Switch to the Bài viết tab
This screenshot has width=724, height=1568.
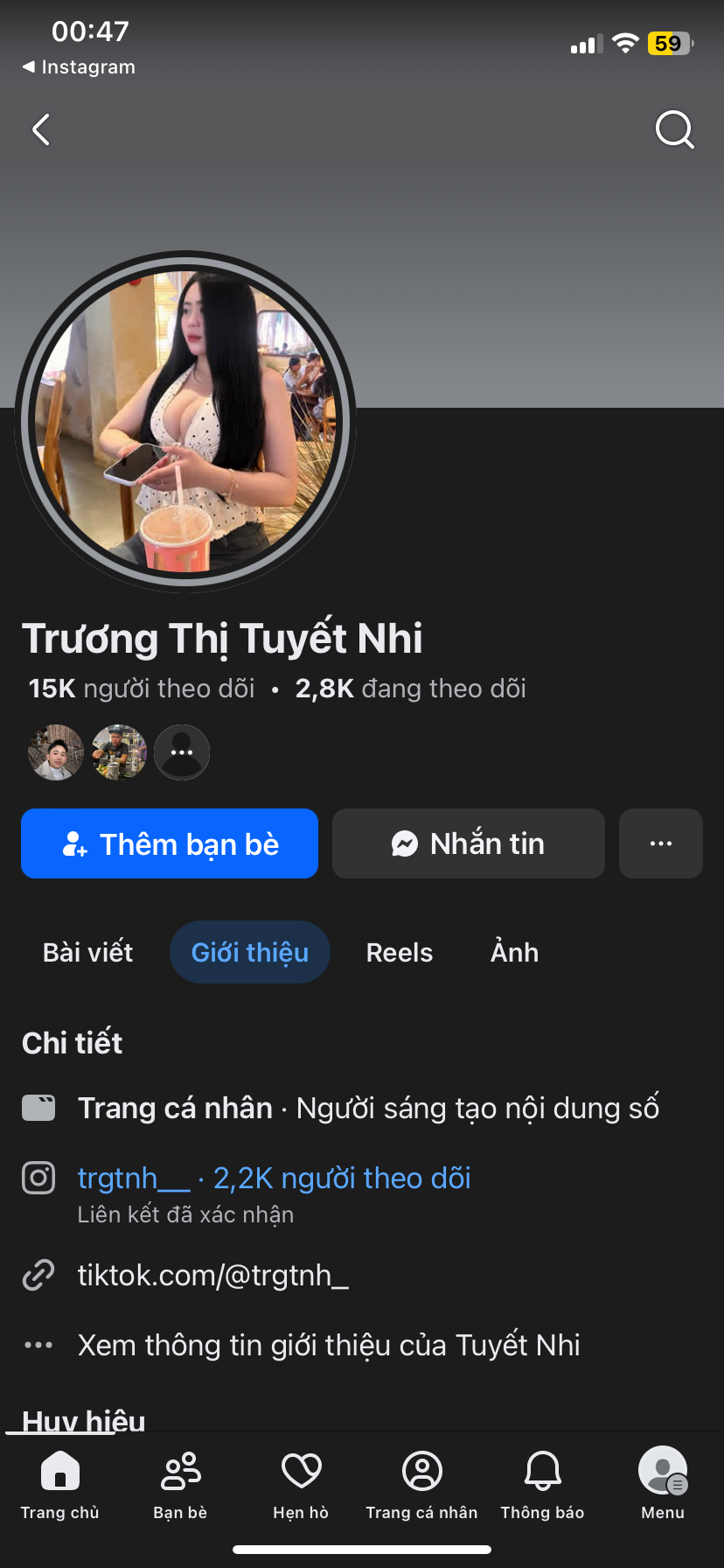tap(88, 952)
